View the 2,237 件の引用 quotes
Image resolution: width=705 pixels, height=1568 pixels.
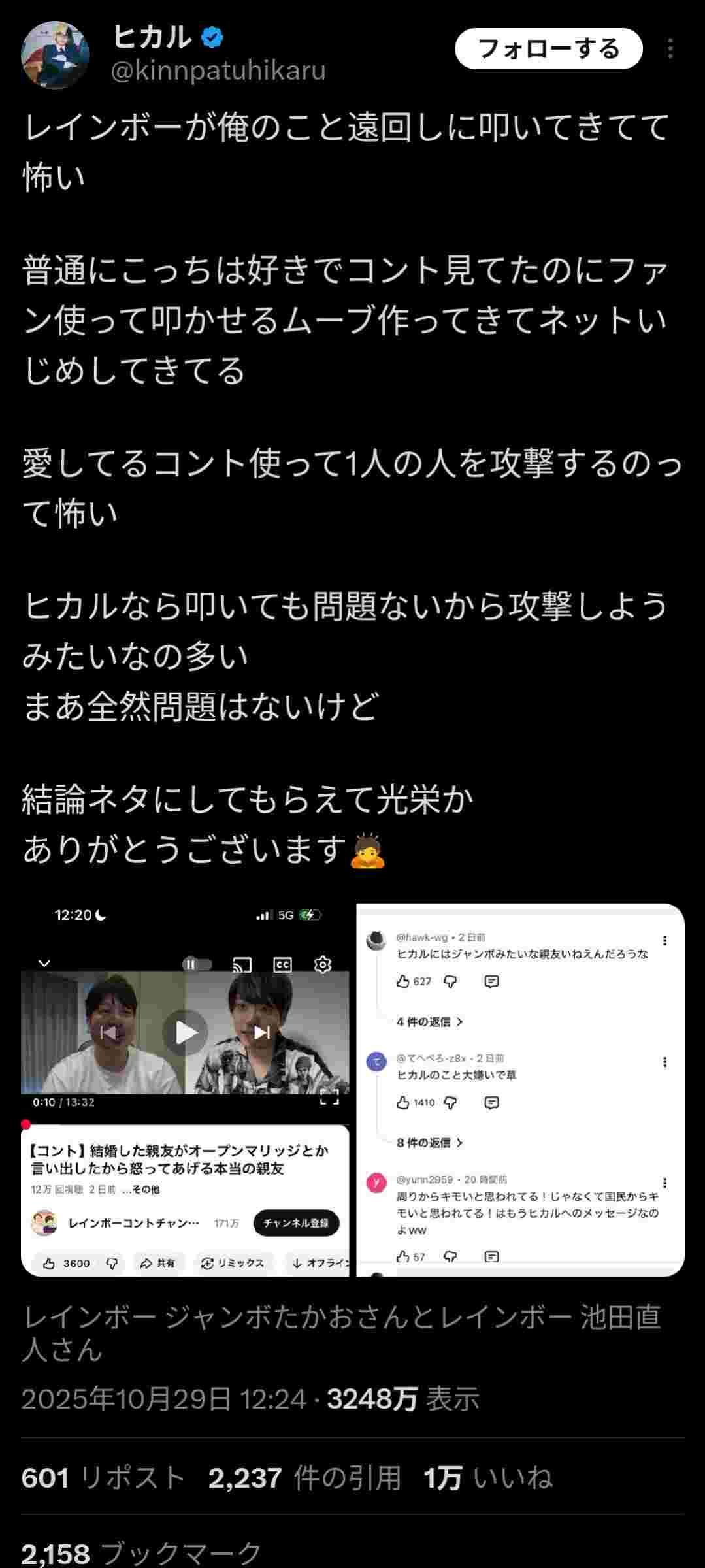tap(304, 1478)
